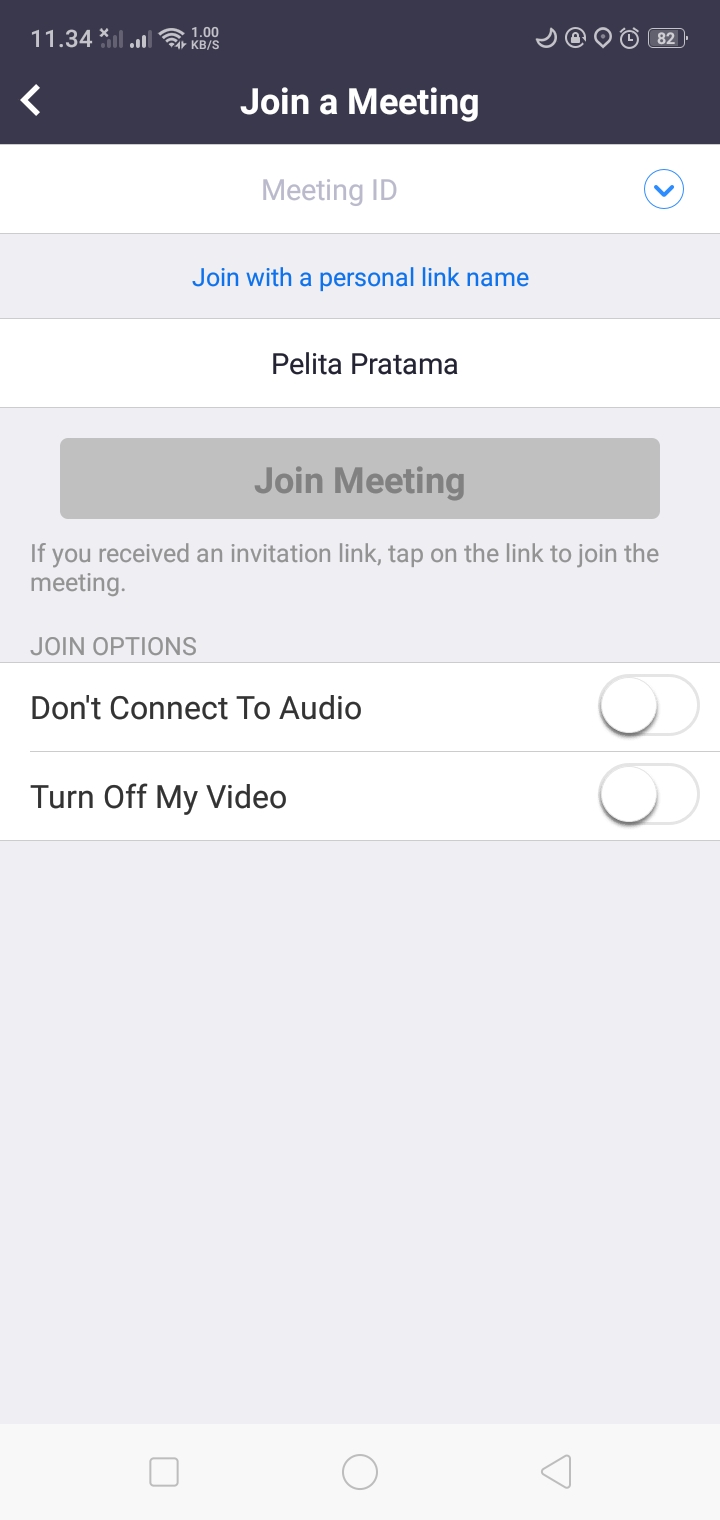Enable Don't Connect To Audio
The height and width of the screenshot is (1520, 720).
tap(648, 708)
